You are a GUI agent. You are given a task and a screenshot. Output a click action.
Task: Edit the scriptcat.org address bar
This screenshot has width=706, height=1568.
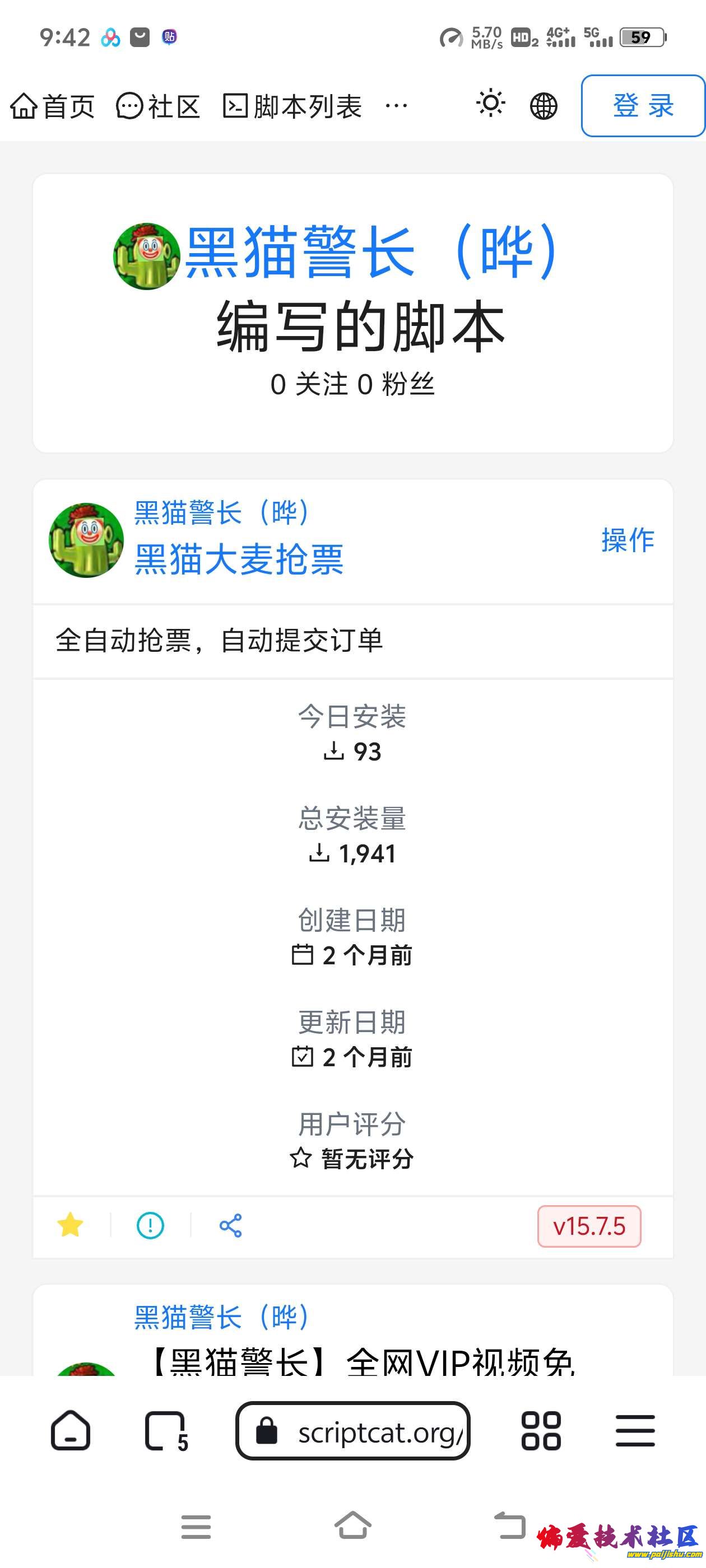coord(365,1432)
